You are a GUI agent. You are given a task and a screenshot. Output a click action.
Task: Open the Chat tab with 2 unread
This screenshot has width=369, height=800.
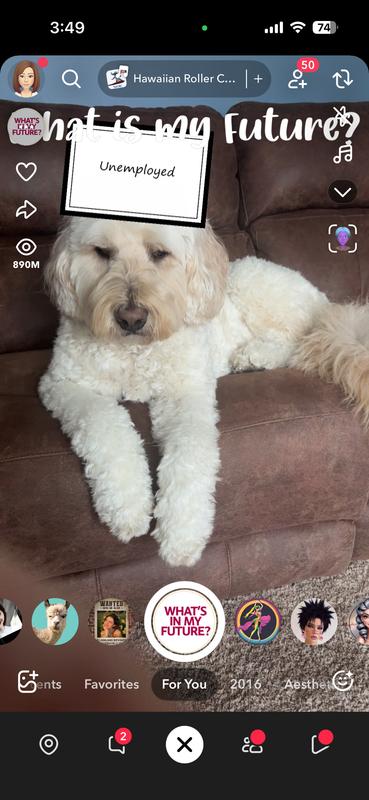118,743
